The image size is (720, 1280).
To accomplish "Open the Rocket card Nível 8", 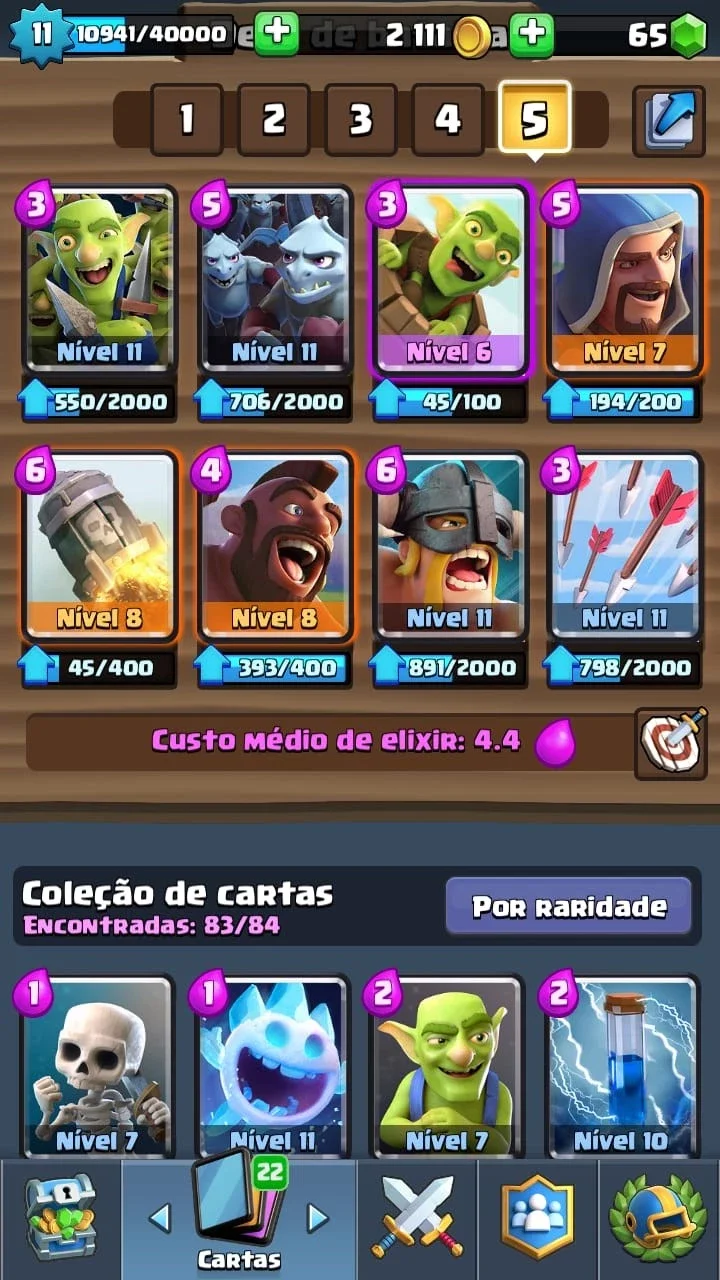I will pos(100,548).
